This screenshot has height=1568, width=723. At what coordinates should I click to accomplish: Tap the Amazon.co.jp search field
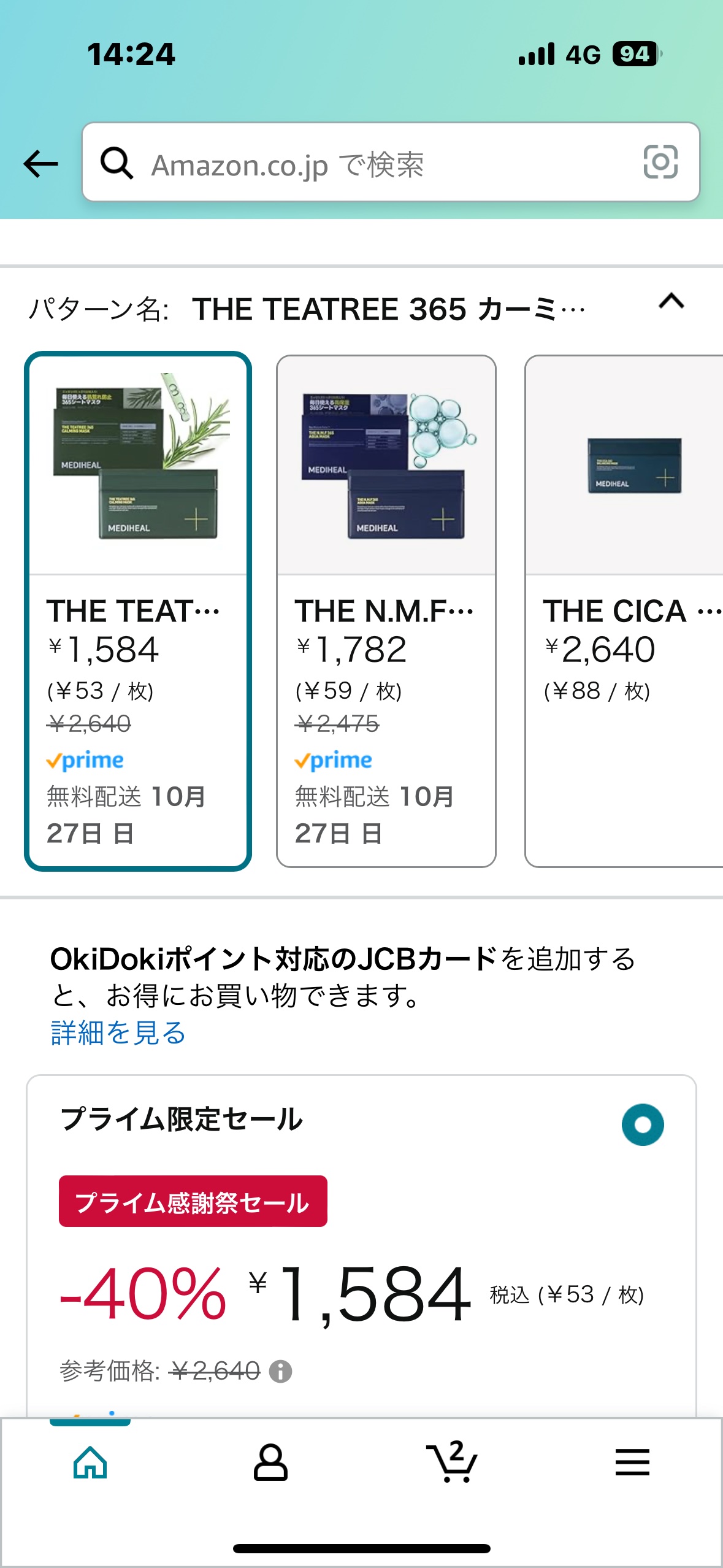[x=368, y=164]
